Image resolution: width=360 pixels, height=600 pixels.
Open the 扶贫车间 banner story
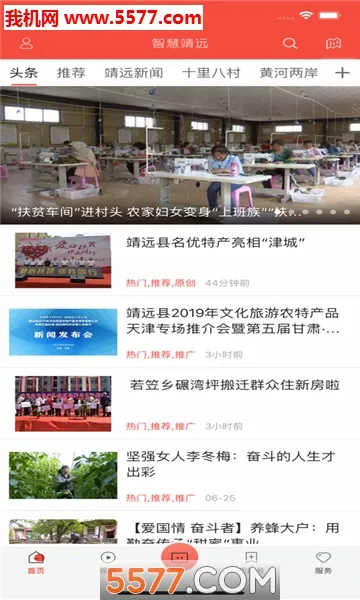pos(180,155)
